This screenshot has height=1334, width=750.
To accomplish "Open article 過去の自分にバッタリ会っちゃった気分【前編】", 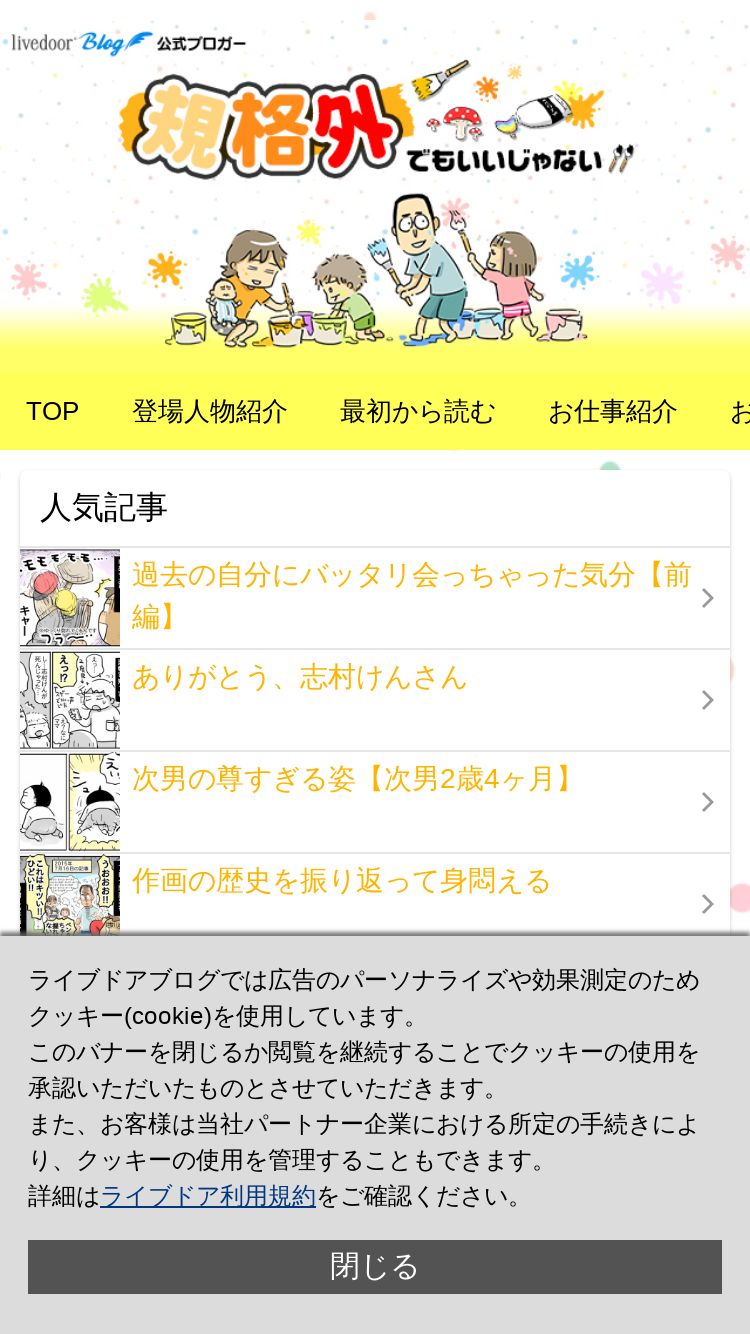I will [410, 597].
